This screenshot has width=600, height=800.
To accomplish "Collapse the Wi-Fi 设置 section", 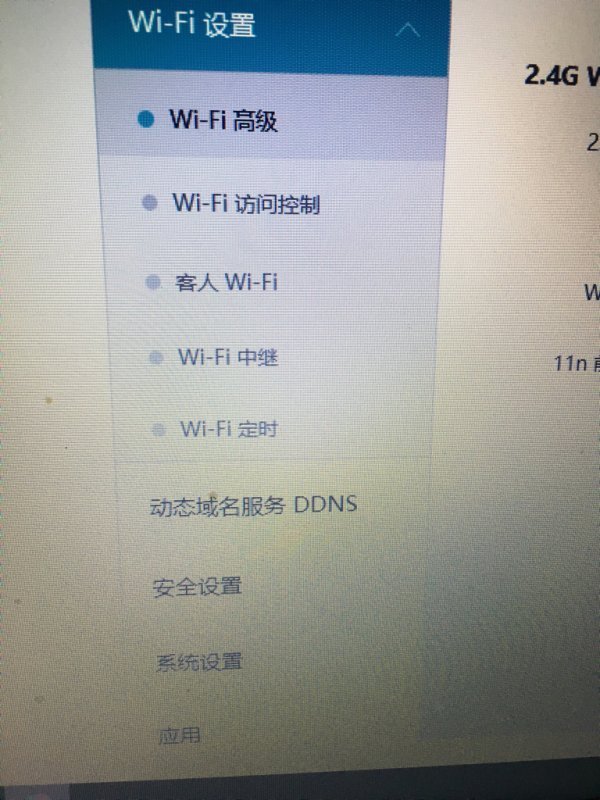I will point(407,29).
